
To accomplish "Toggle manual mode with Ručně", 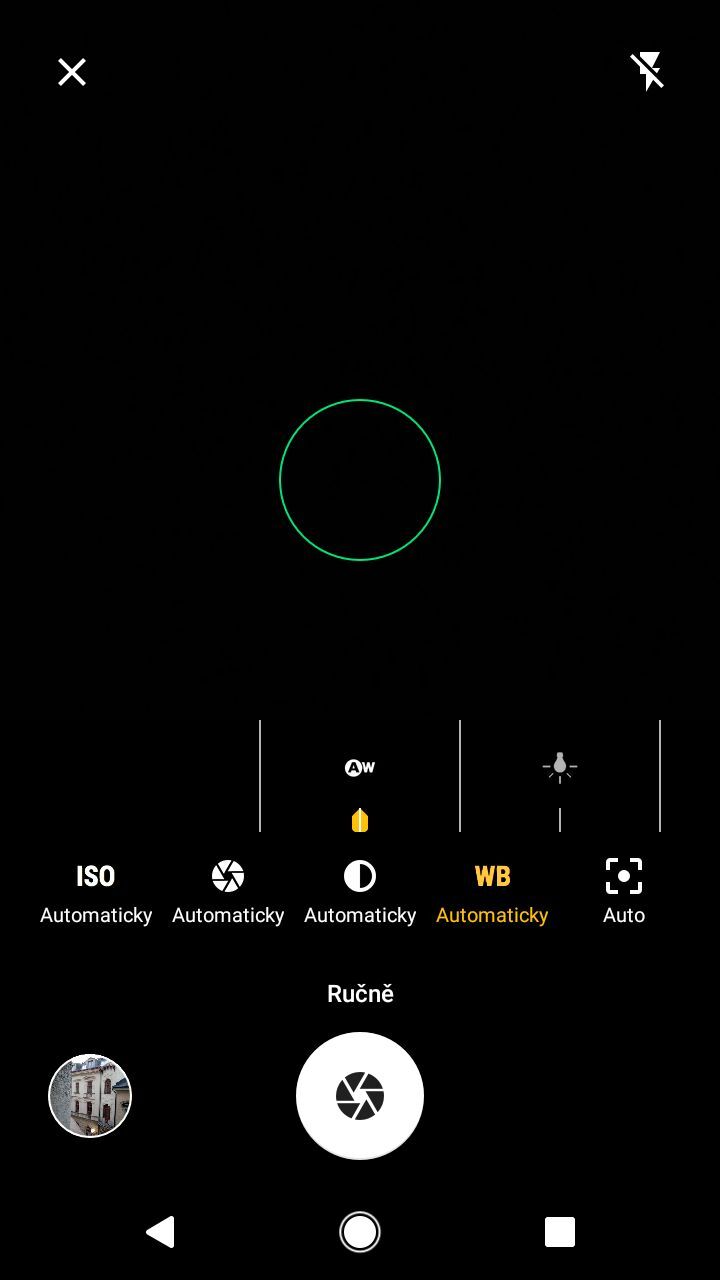I will pyautogui.click(x=360, y=993).
